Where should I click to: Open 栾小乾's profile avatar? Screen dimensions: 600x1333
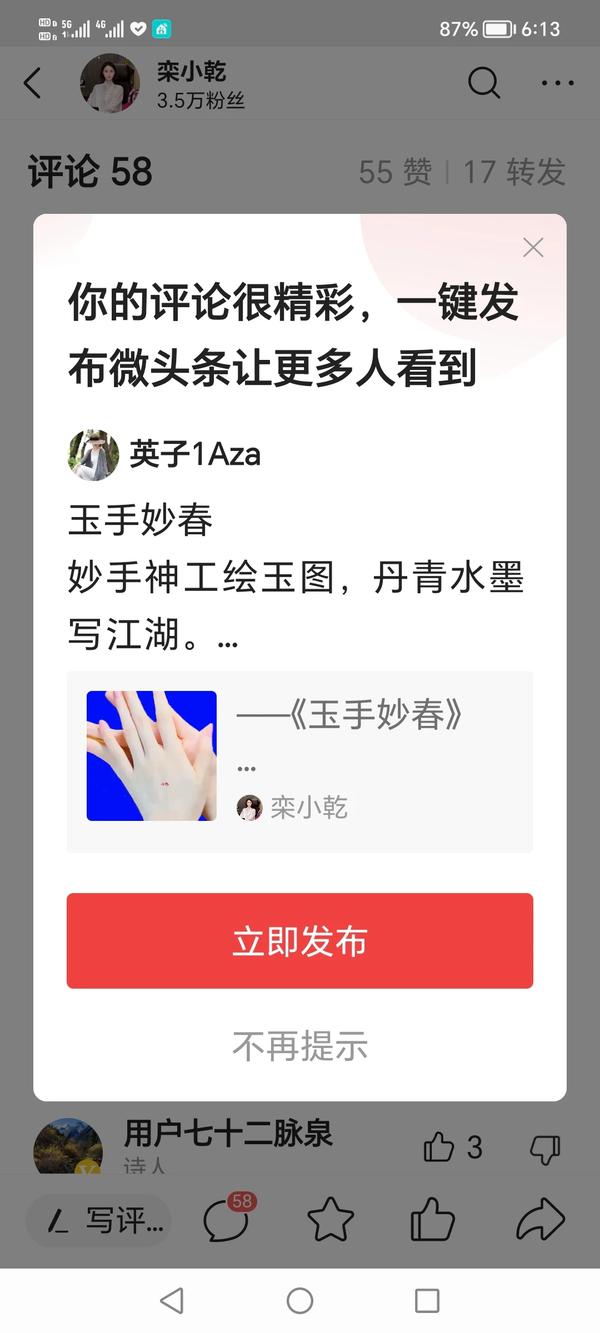click(109, 83)
